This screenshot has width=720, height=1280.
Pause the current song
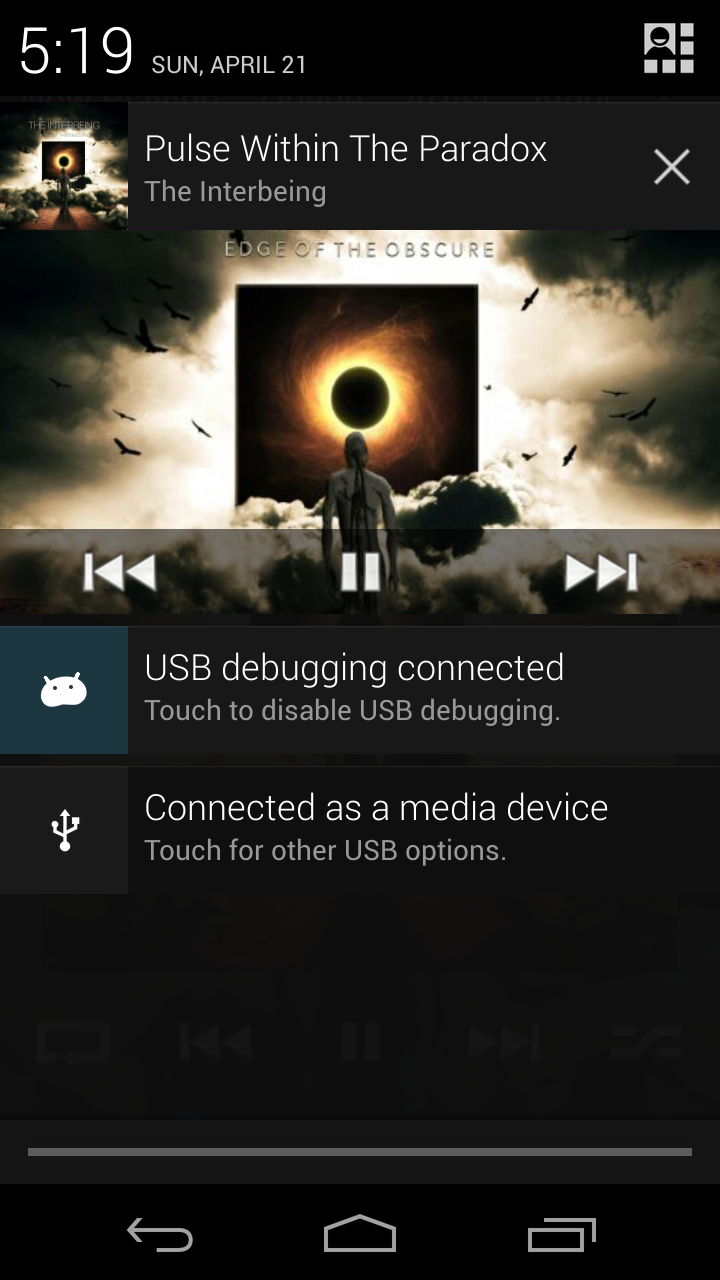coord(360,572)
